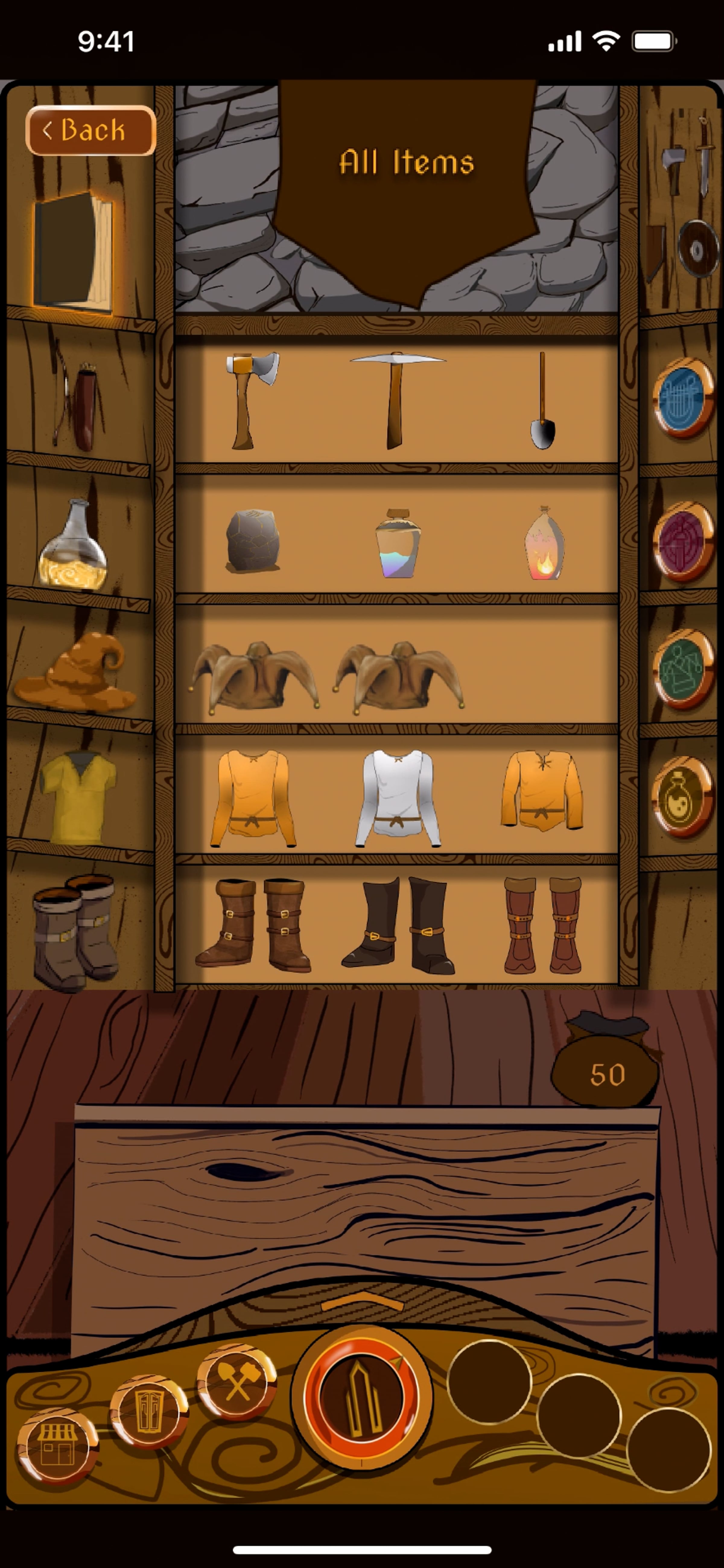Open the crossed shovel and axe icon
This screenshot has width=724, height=1568.
[x=236, y=1382]
